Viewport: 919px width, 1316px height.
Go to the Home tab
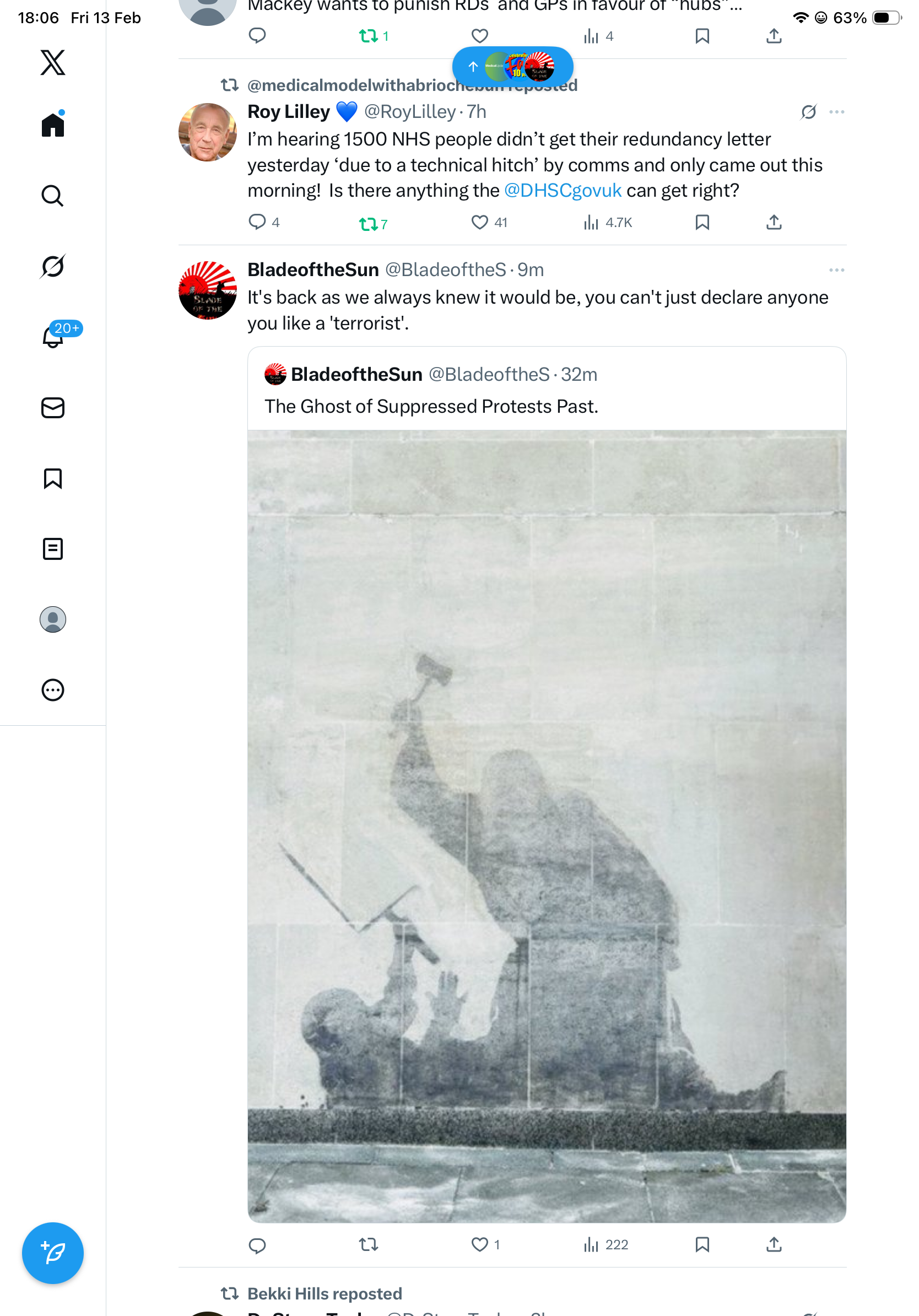53,125
